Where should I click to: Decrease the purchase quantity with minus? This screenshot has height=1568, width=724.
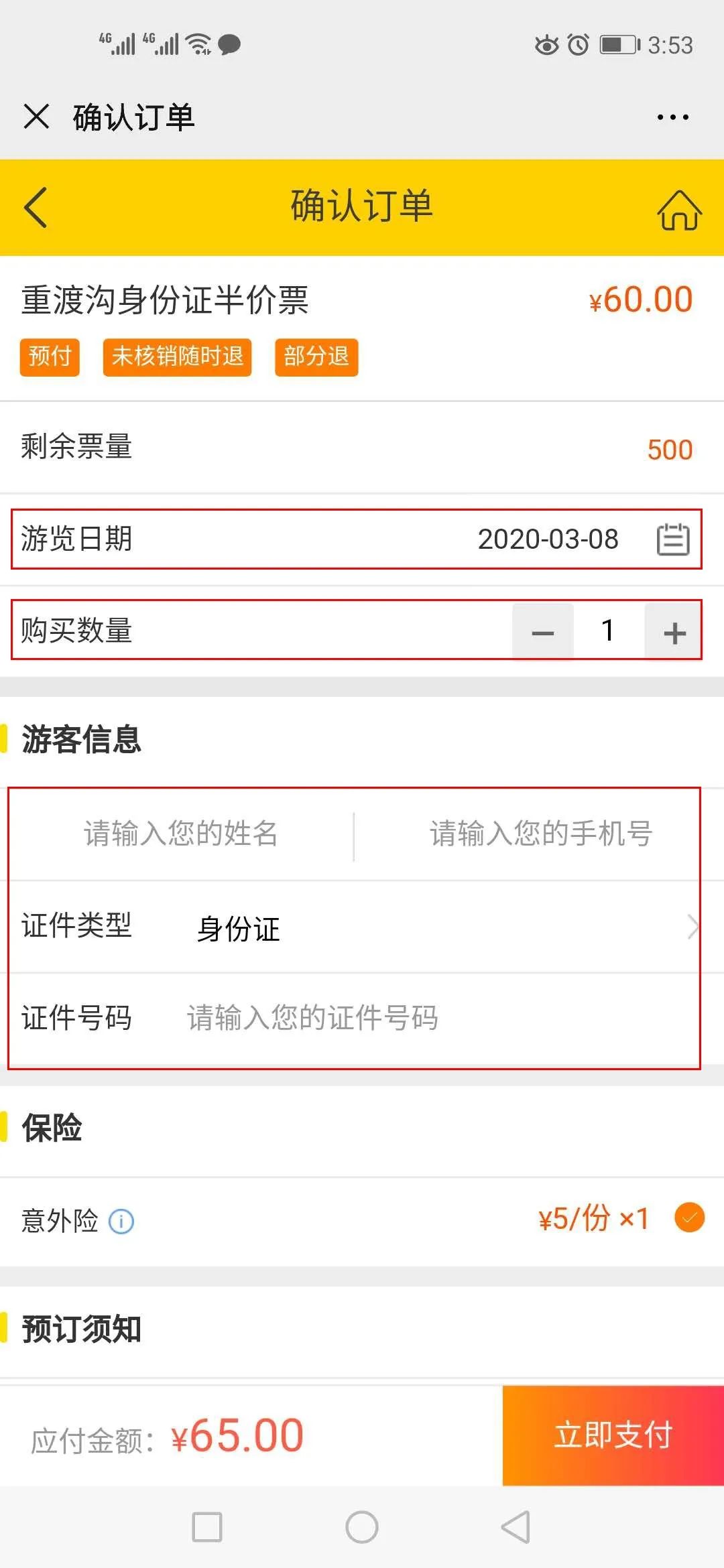(x=543, y=631)
